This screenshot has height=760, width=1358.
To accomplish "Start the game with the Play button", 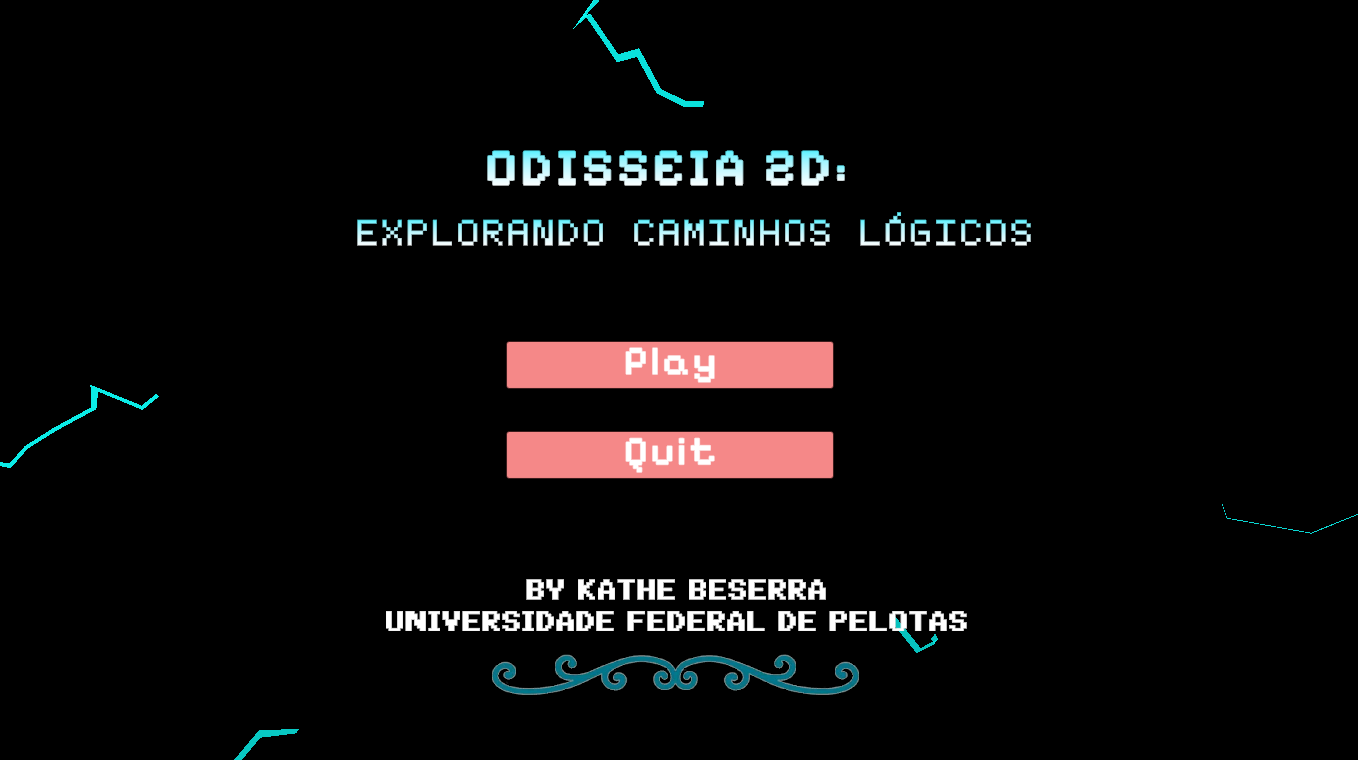I will click(x=669, y=365).
